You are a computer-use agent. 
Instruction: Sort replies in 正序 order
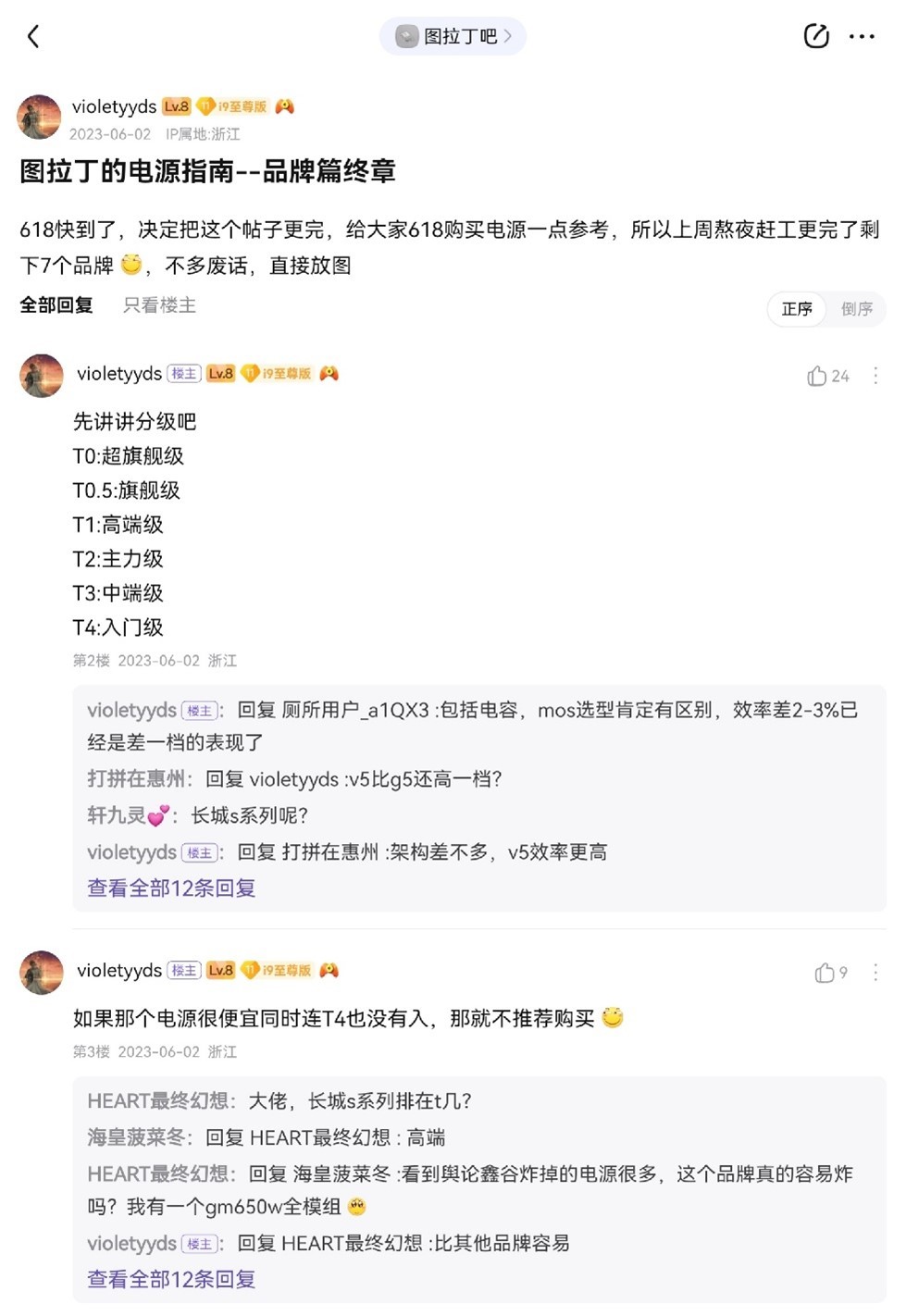coord(797,309)
